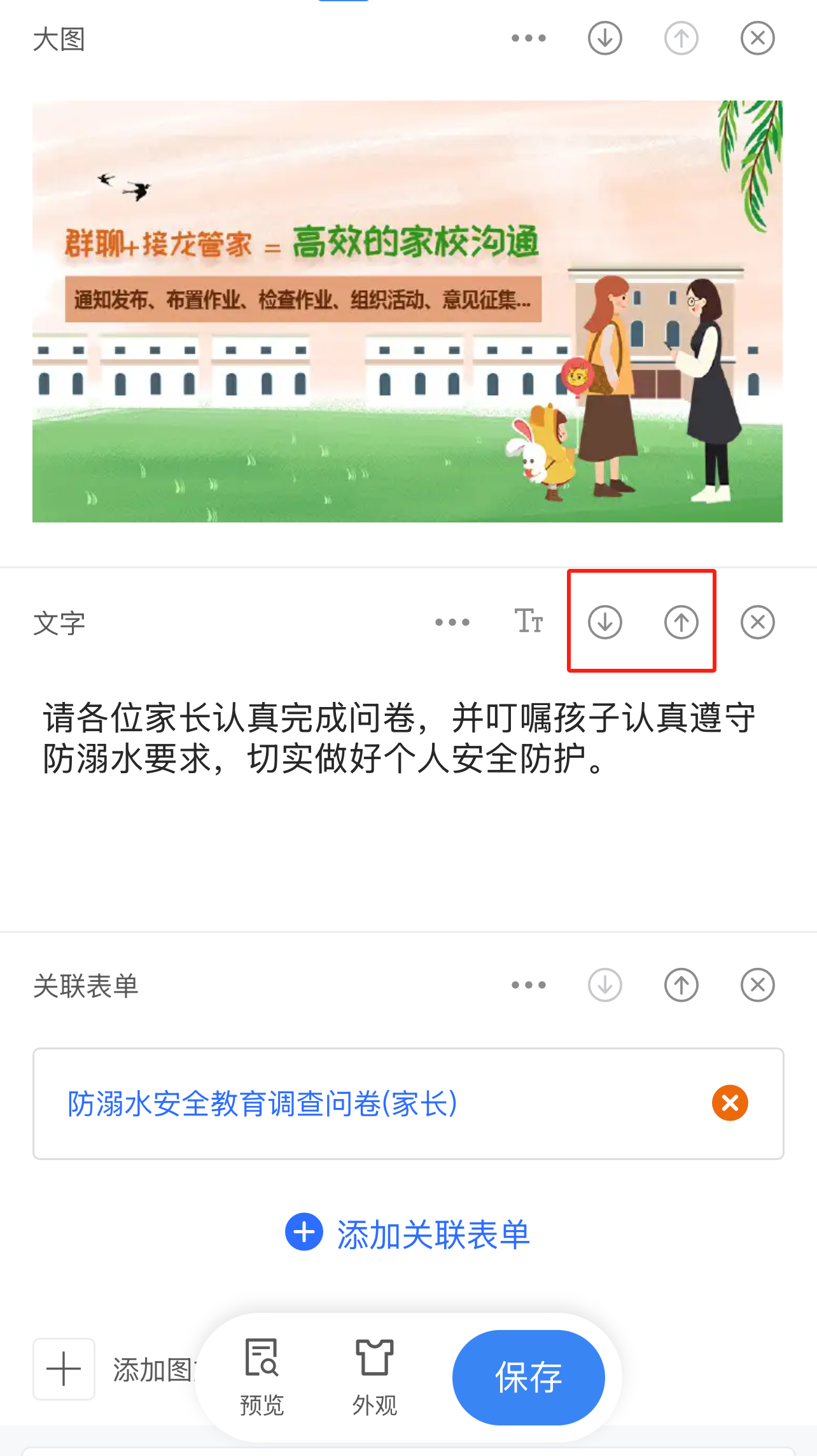Open more options for 大图 section
Viewport: 817px width, 1456px height.
tap(528, 38)
